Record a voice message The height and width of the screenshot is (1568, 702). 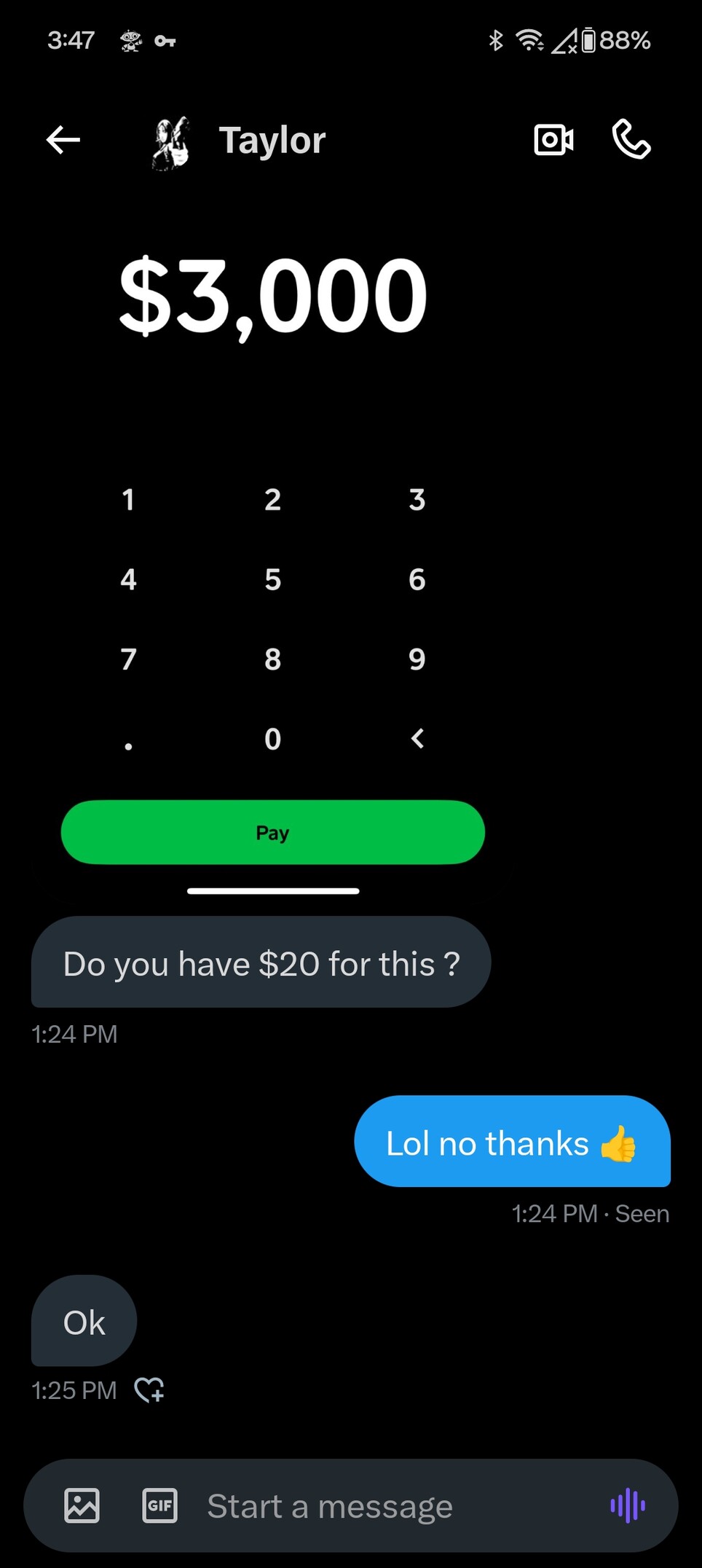[628, 1505]
